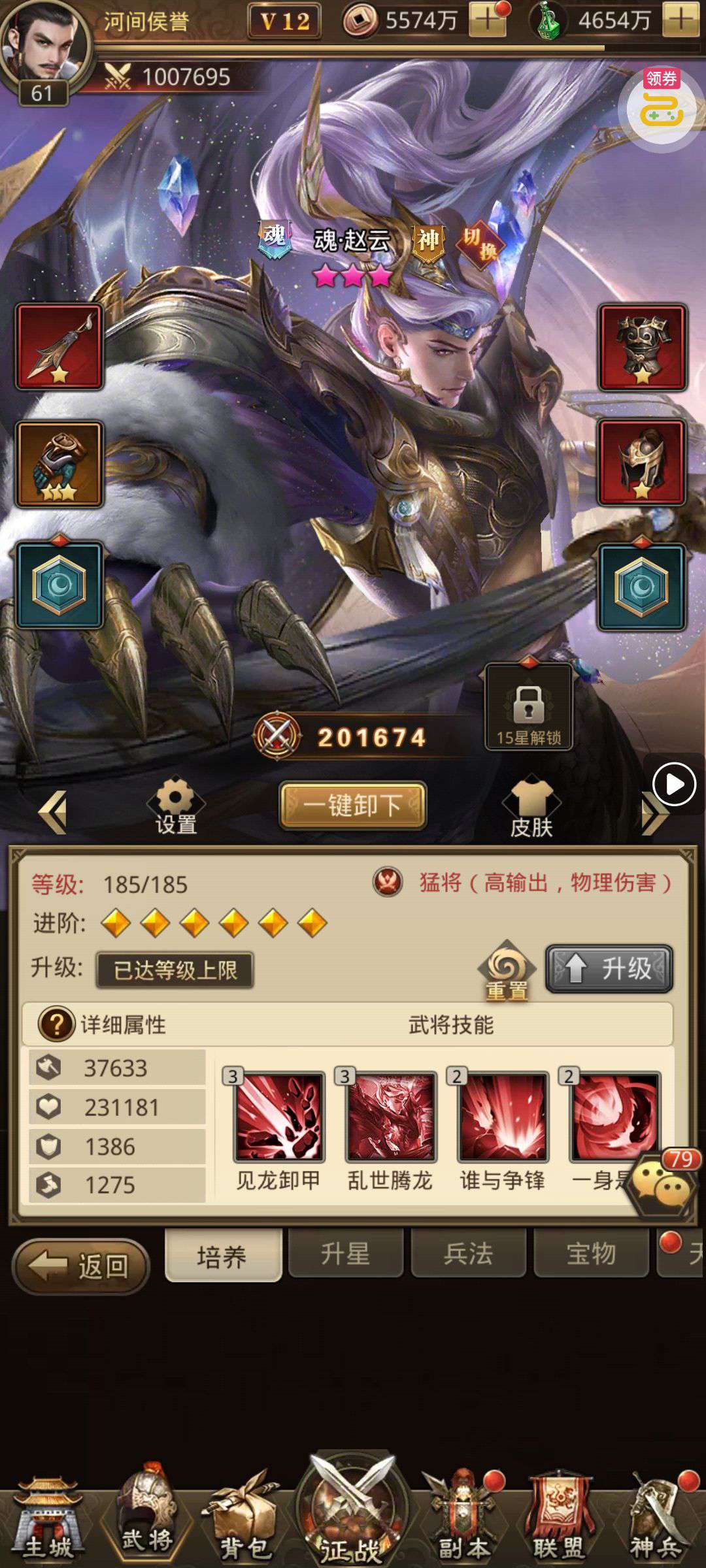Open the 联盟 alliance page
The width and height of the screenshot is (706, 1568).
(x=558, y=1521)
